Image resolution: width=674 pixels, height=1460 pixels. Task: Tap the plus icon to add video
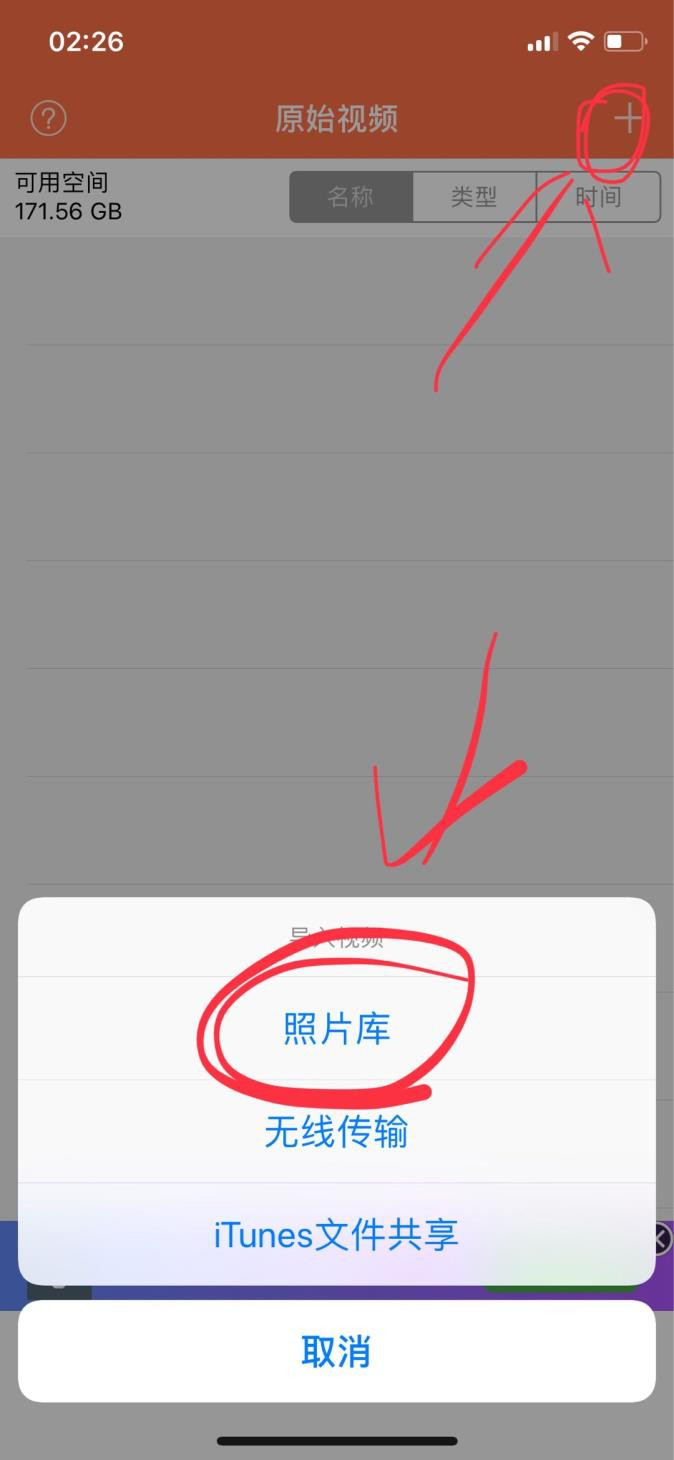coord(627,120)
